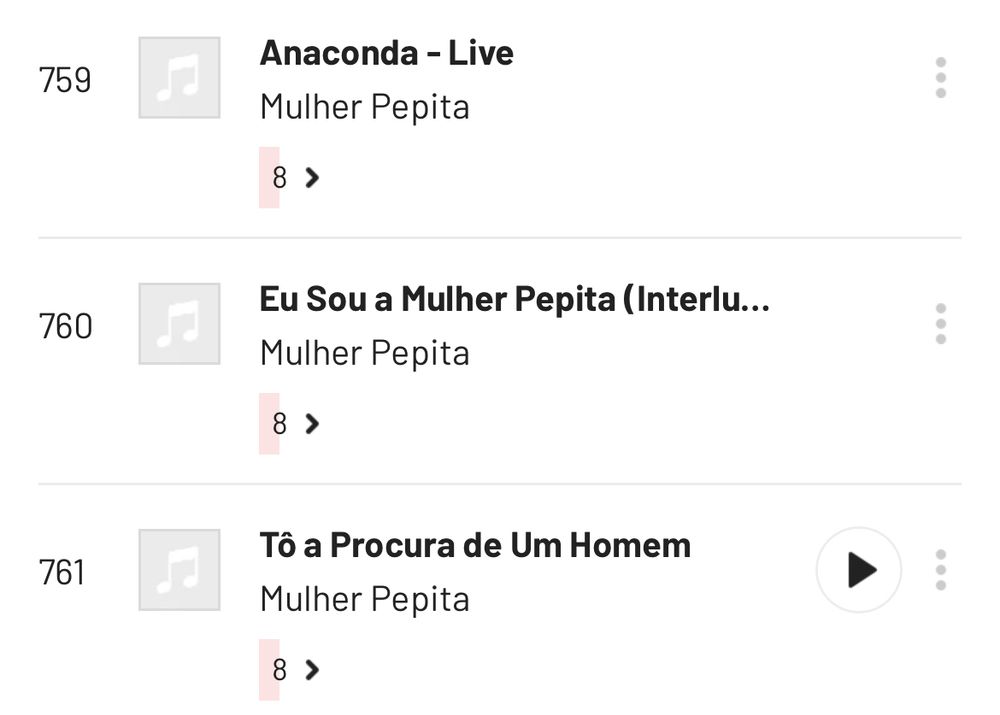
Task: Open track Tô a Procura de Um Homem
Action: coord(475,545)
